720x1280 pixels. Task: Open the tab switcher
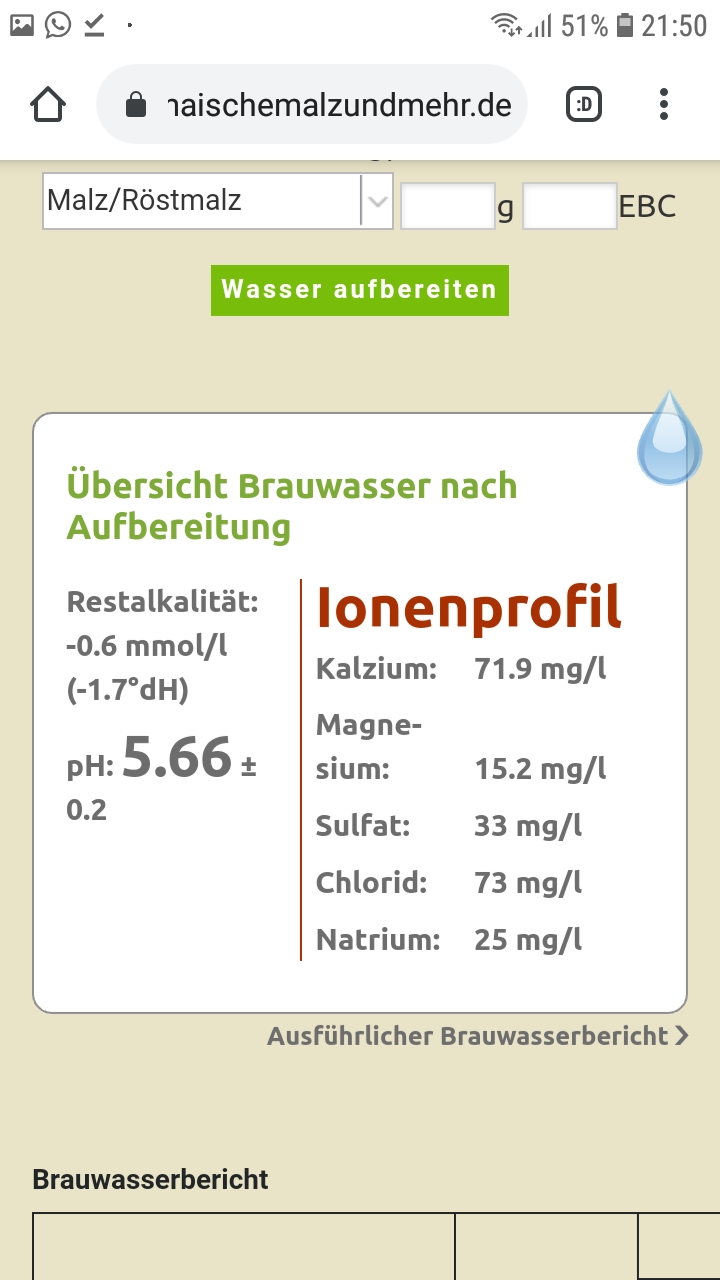point(584,105)
